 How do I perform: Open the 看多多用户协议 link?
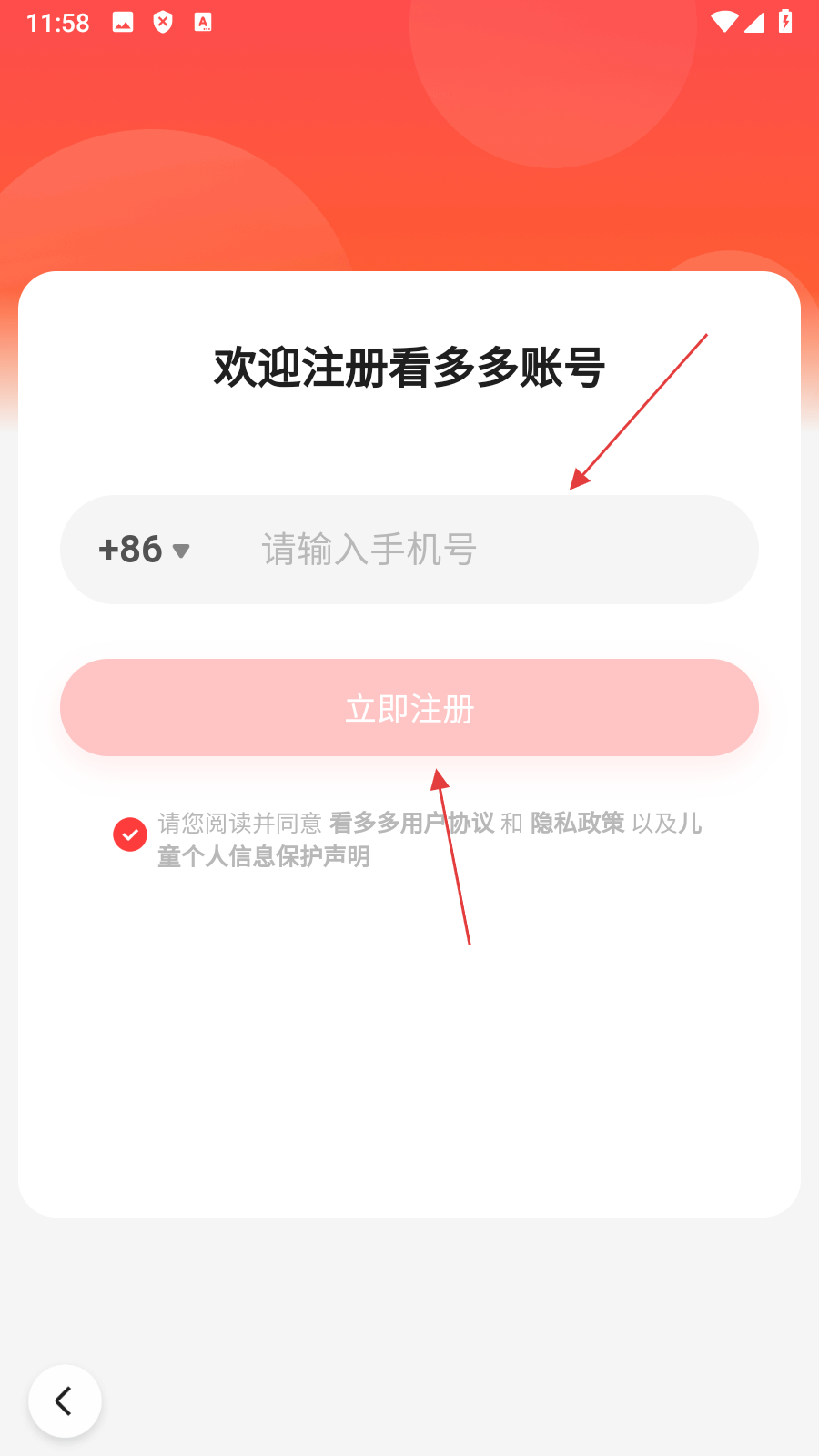411,824
